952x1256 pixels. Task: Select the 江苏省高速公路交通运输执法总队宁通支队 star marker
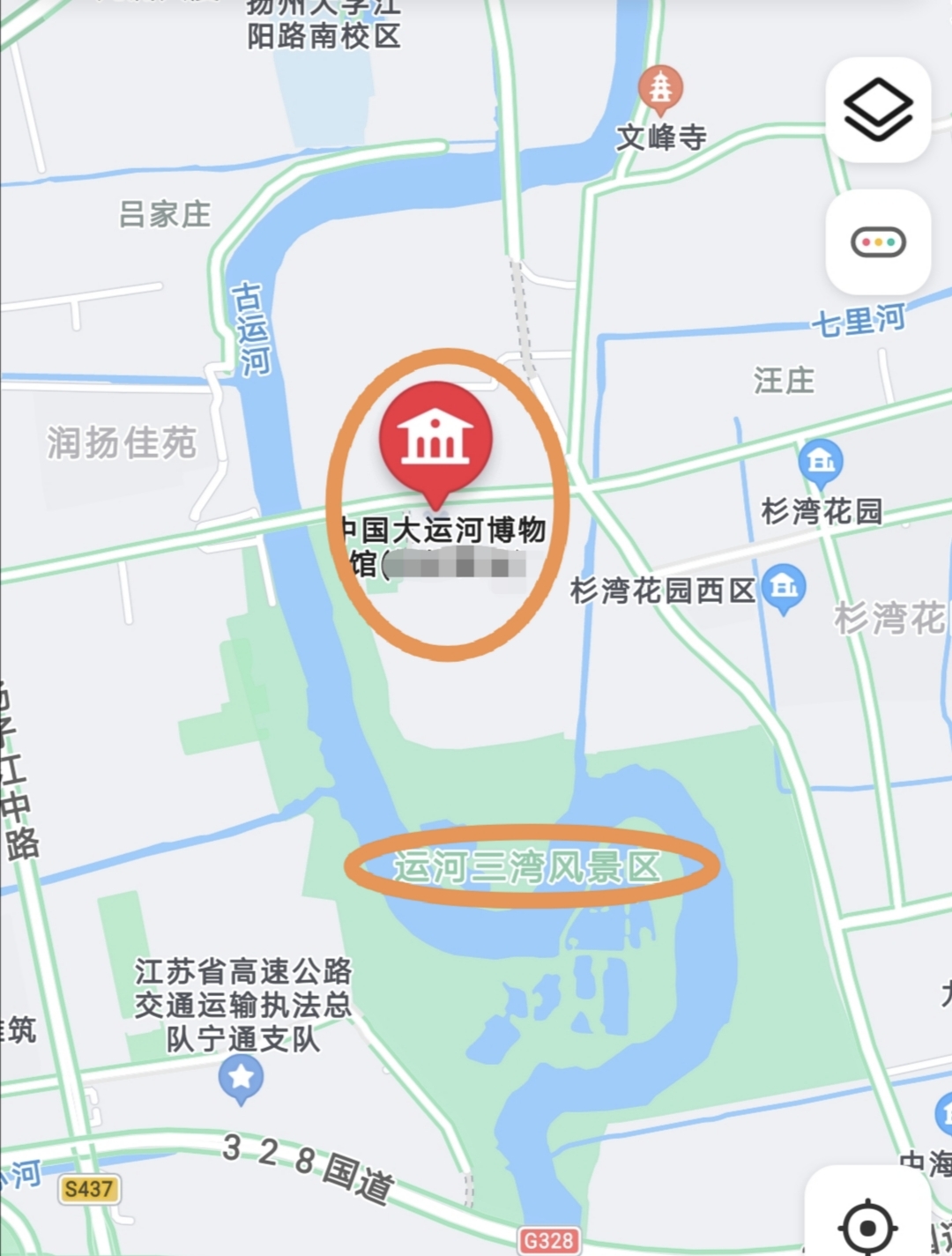(x=241, y=1077)
